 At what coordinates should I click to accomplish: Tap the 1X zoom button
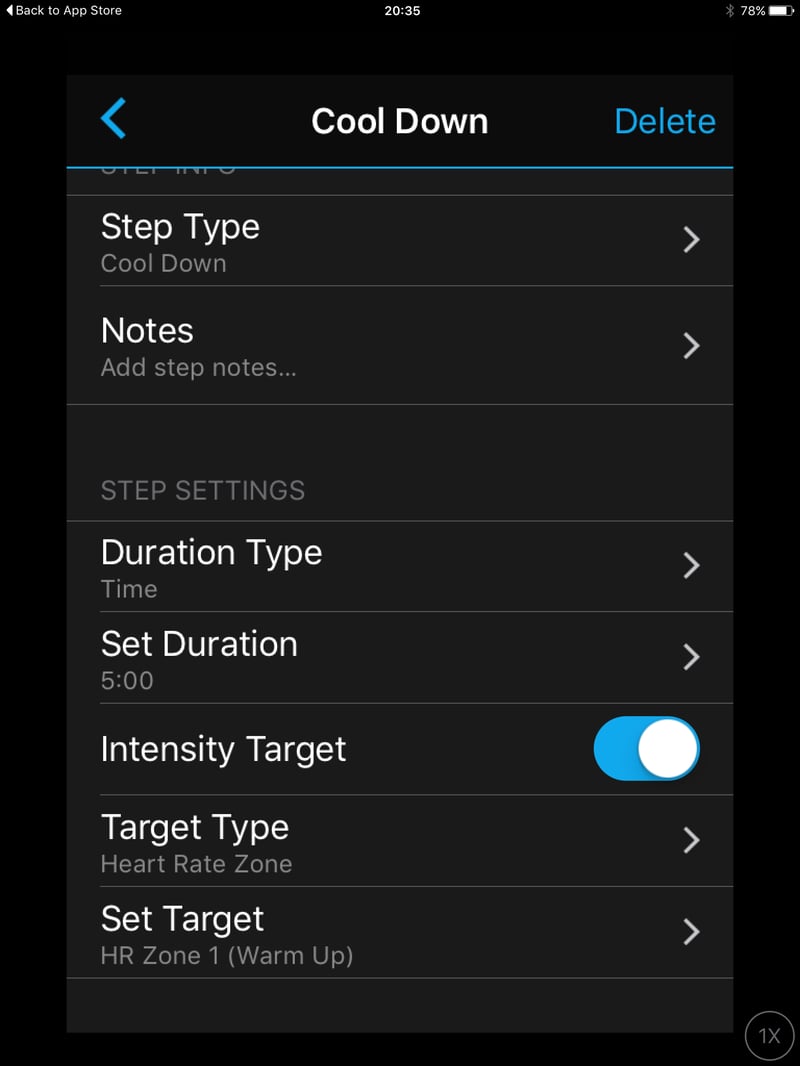769,1036
